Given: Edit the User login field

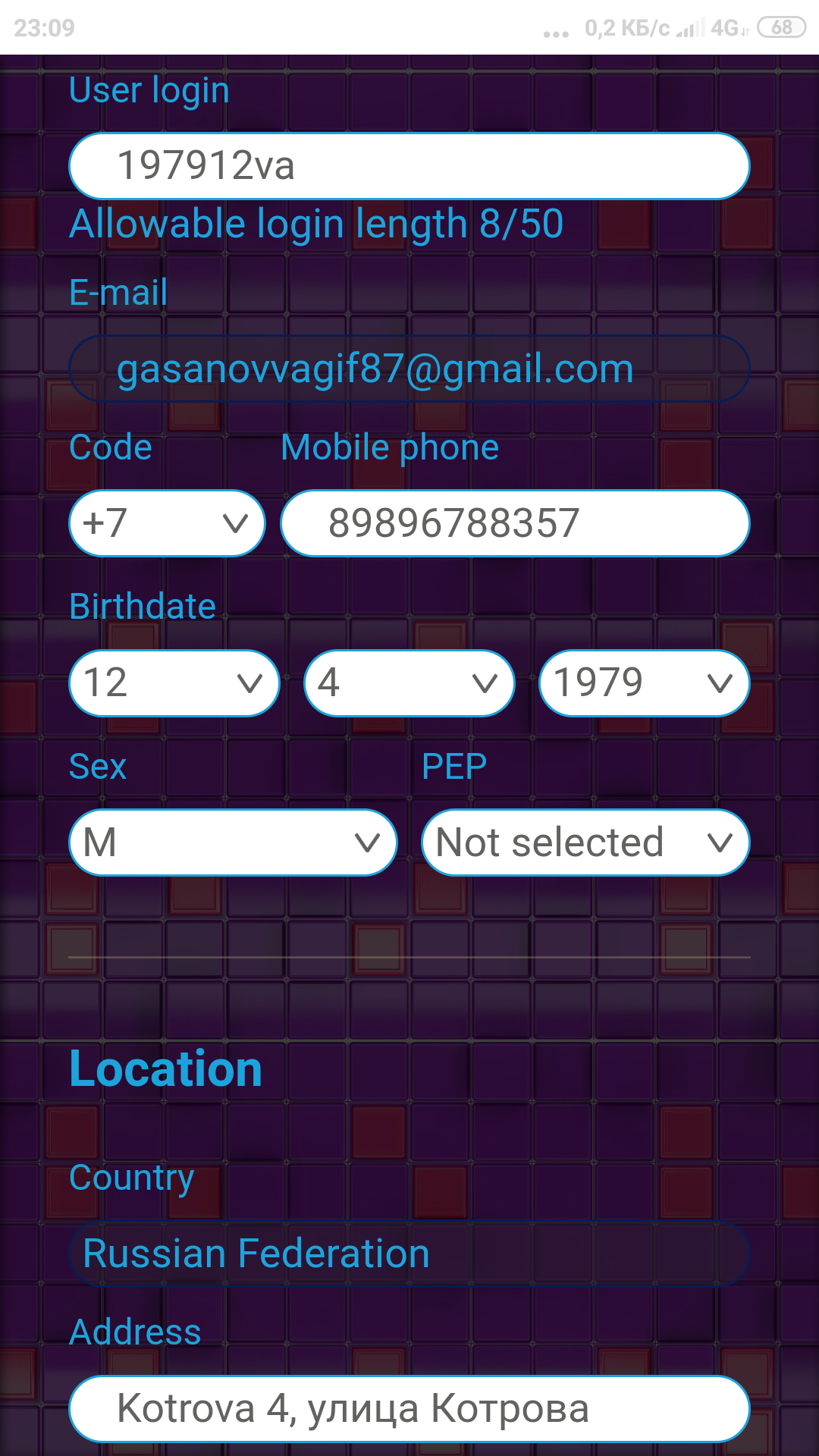Looking at the screenshot, I should [x=409, y=166].
